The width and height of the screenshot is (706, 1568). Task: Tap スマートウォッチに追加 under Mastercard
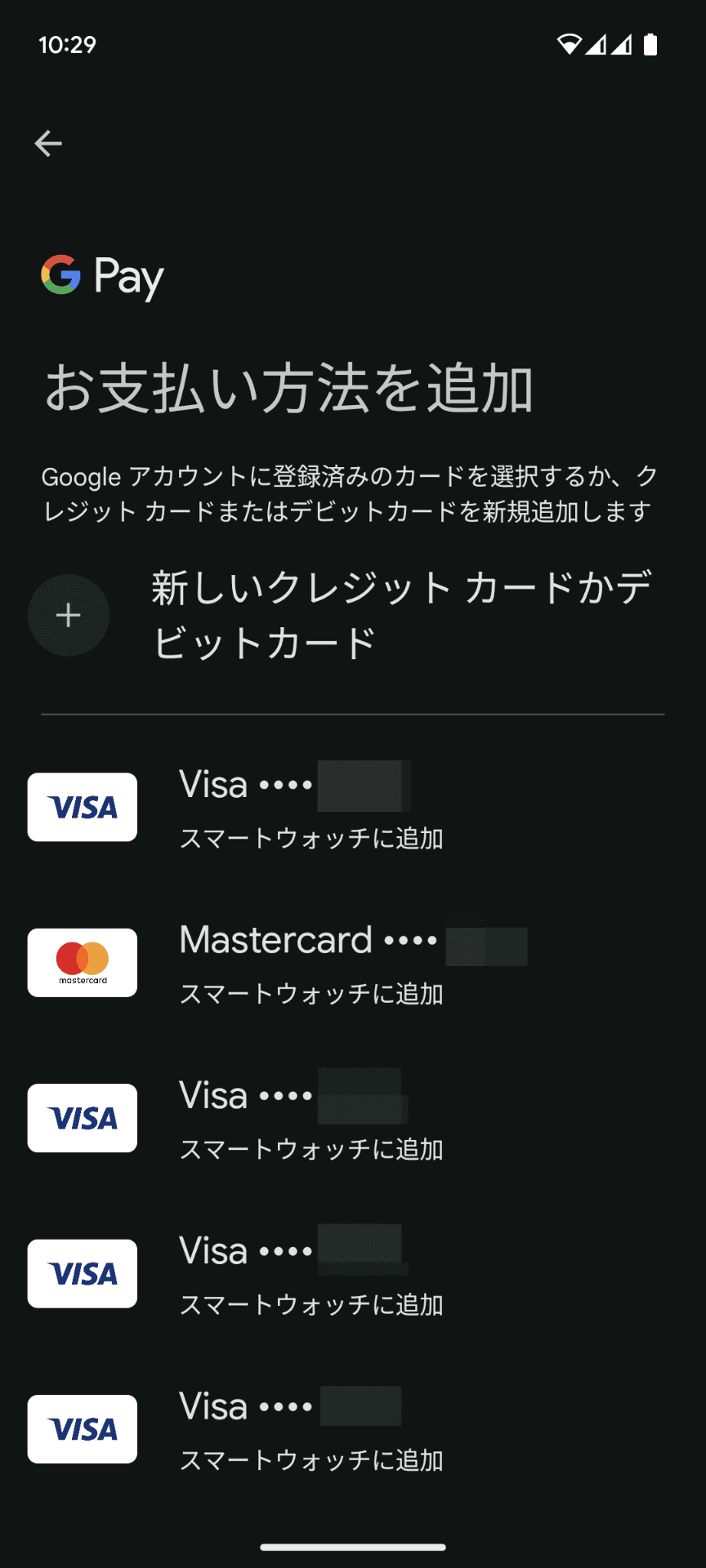coord(311,995)
